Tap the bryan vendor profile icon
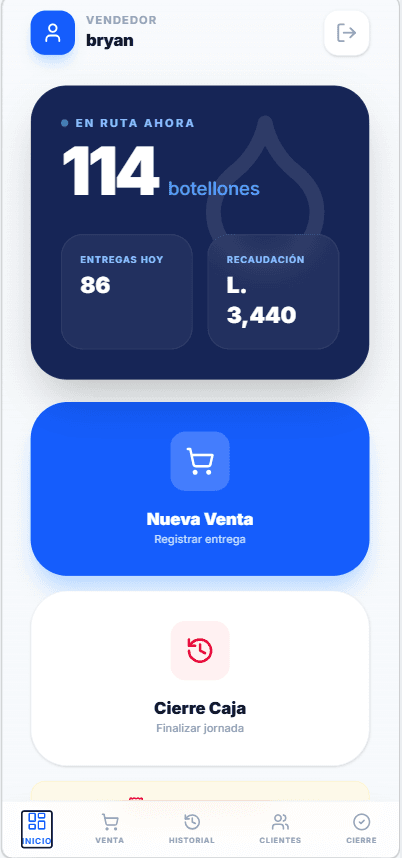 [53, 33]
